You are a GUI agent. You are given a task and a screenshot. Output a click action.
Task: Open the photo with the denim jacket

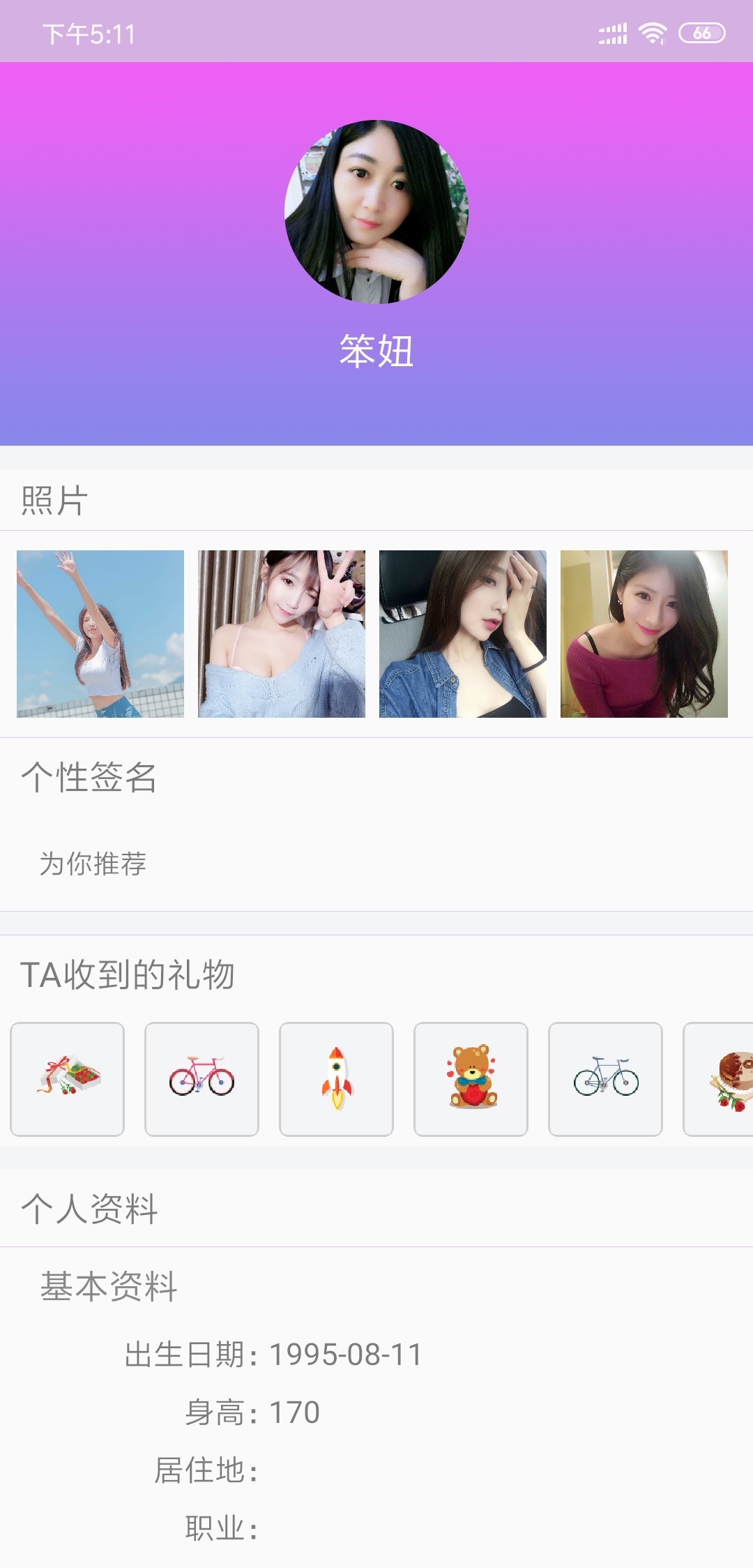click(x=463, y=633)
